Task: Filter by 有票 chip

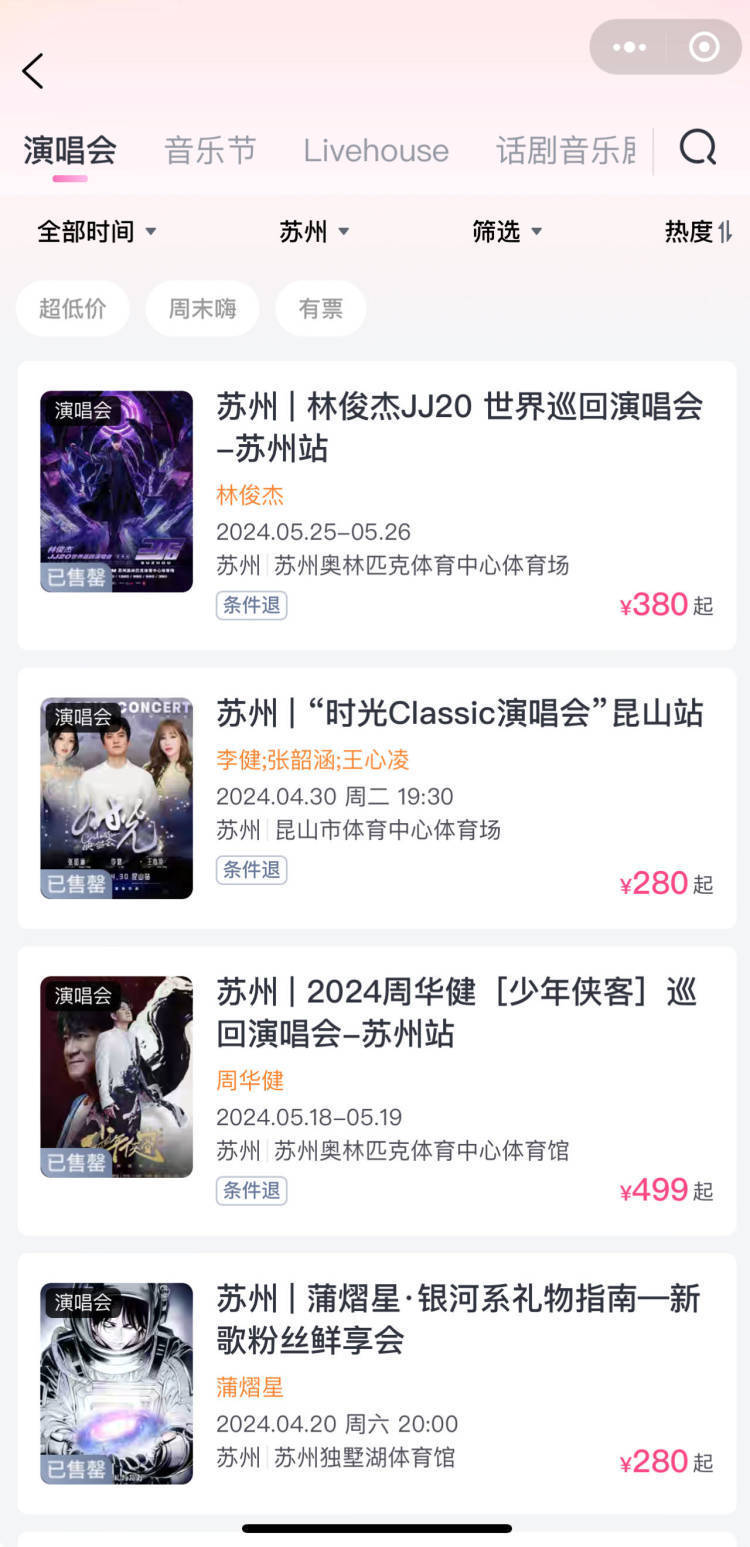Action: [320, 308]
